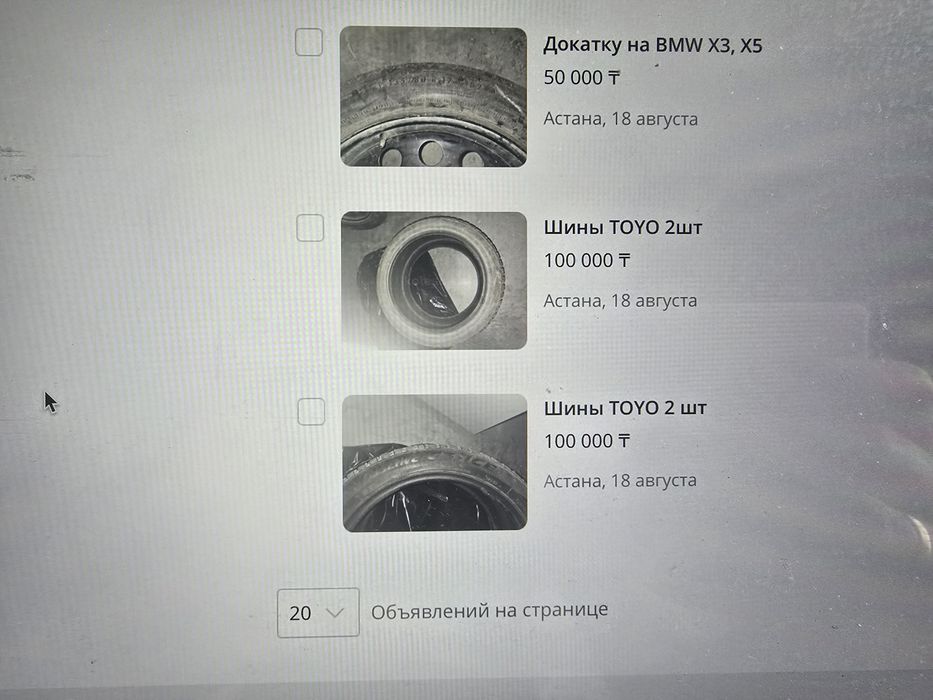Open the Шины TOYO 2 шт tire image
Viewport: 933px width, 700px height.
click(x=434, y=463)
